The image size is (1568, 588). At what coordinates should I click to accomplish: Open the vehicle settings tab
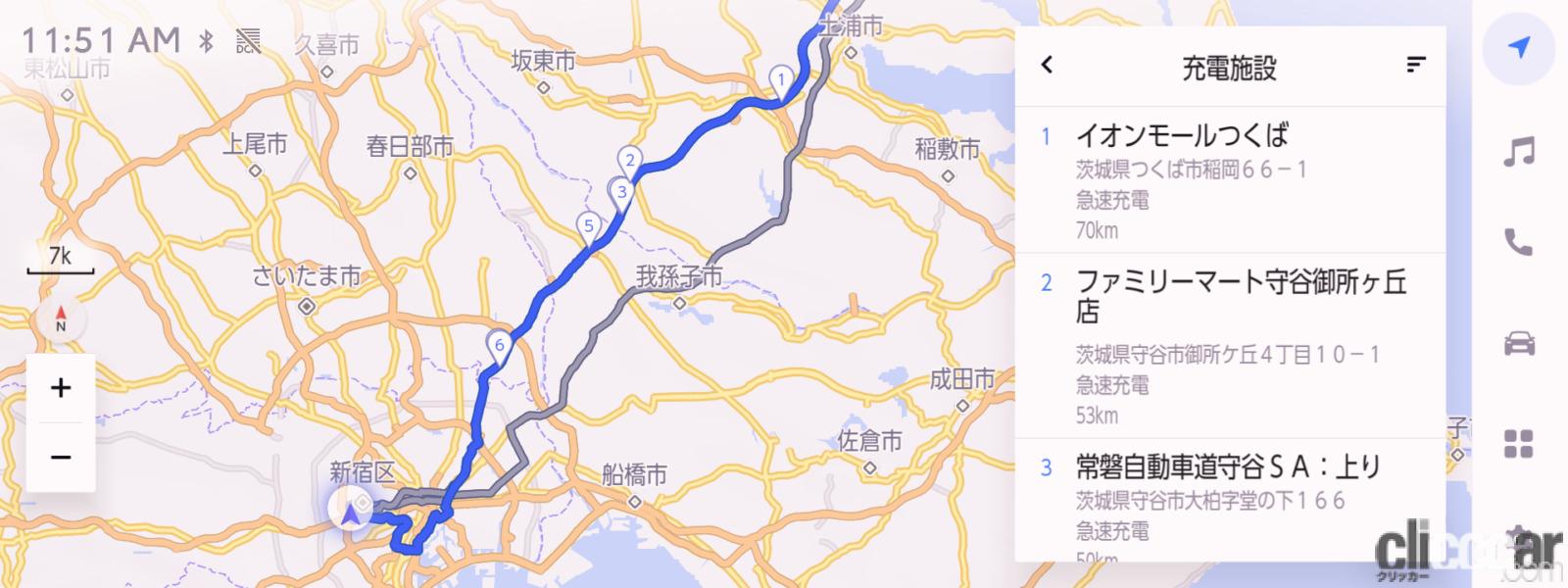pos(1518,343)
